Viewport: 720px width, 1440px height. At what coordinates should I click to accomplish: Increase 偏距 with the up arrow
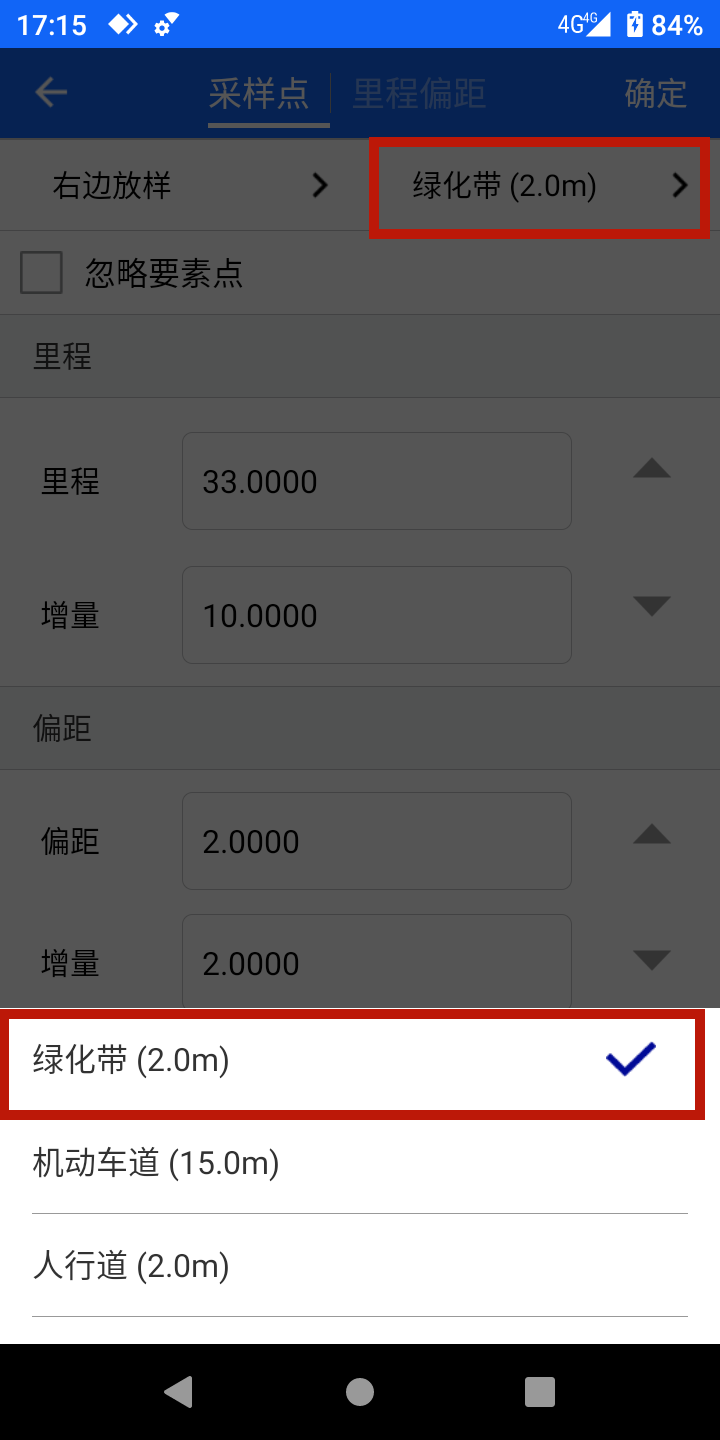click(652, 834)
